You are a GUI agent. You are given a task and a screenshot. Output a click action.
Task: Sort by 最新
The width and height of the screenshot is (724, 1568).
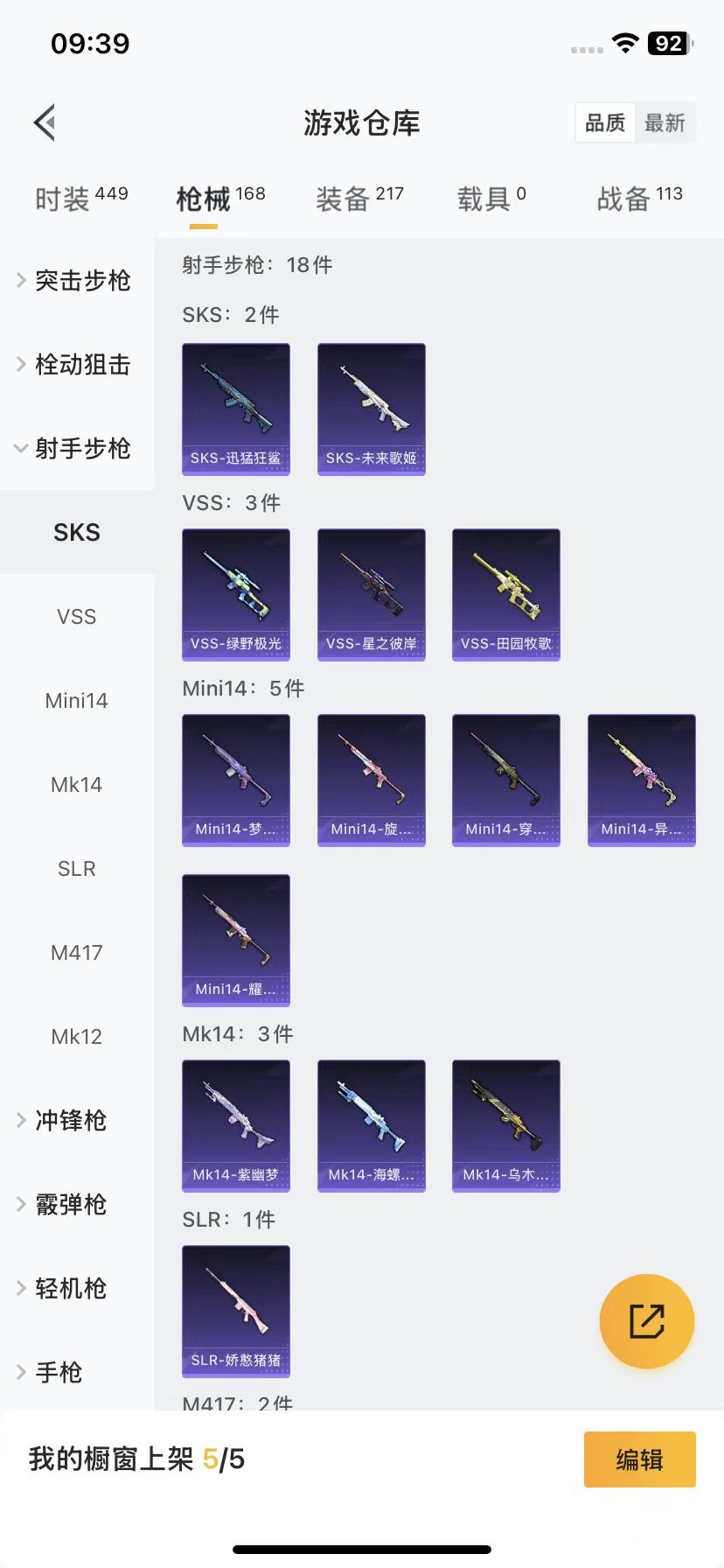[665, 122]
